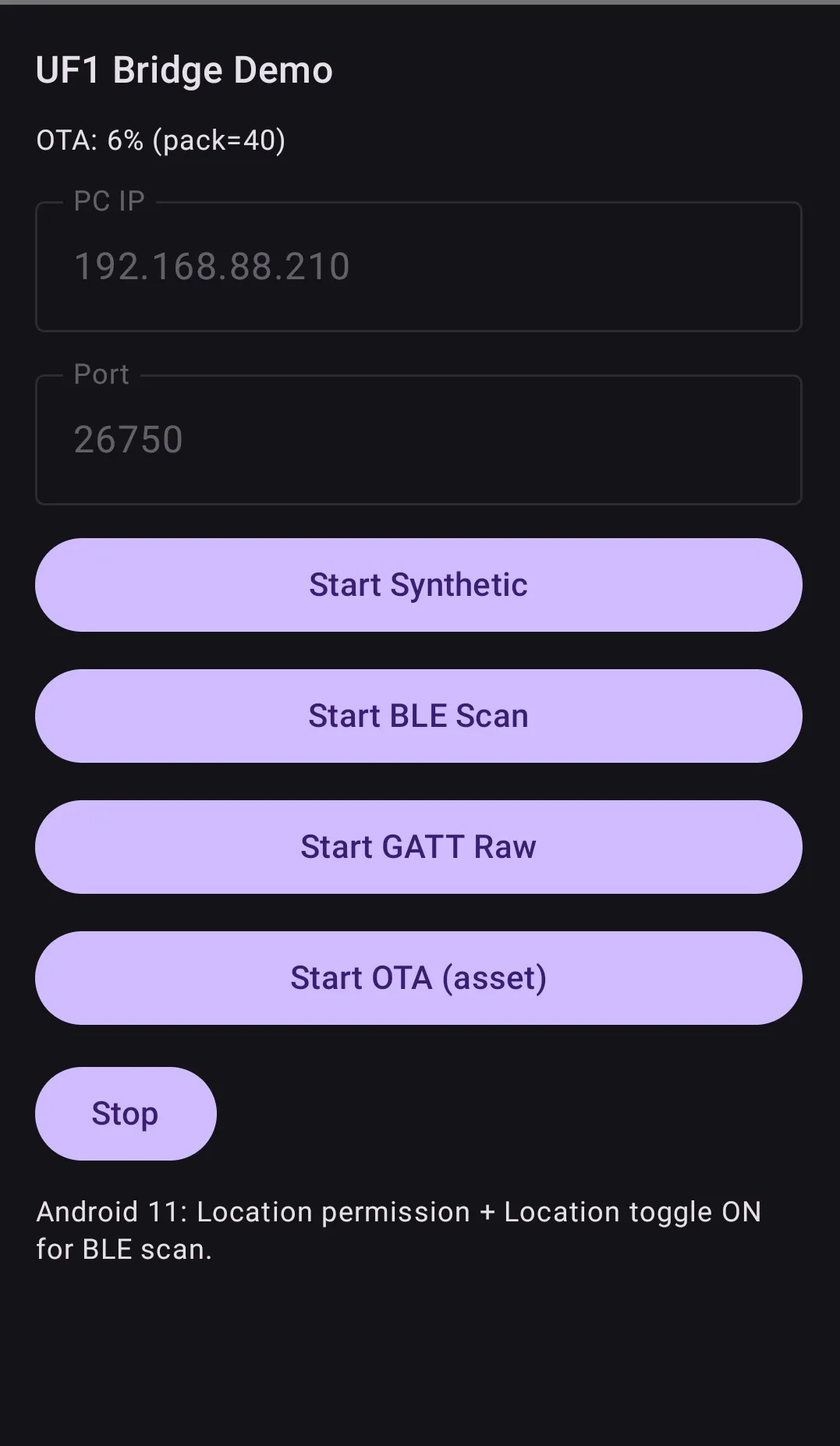Tap the BLE scan hint text line
This screenshot has height=1446, width=840.
[x=125, y=1250]
